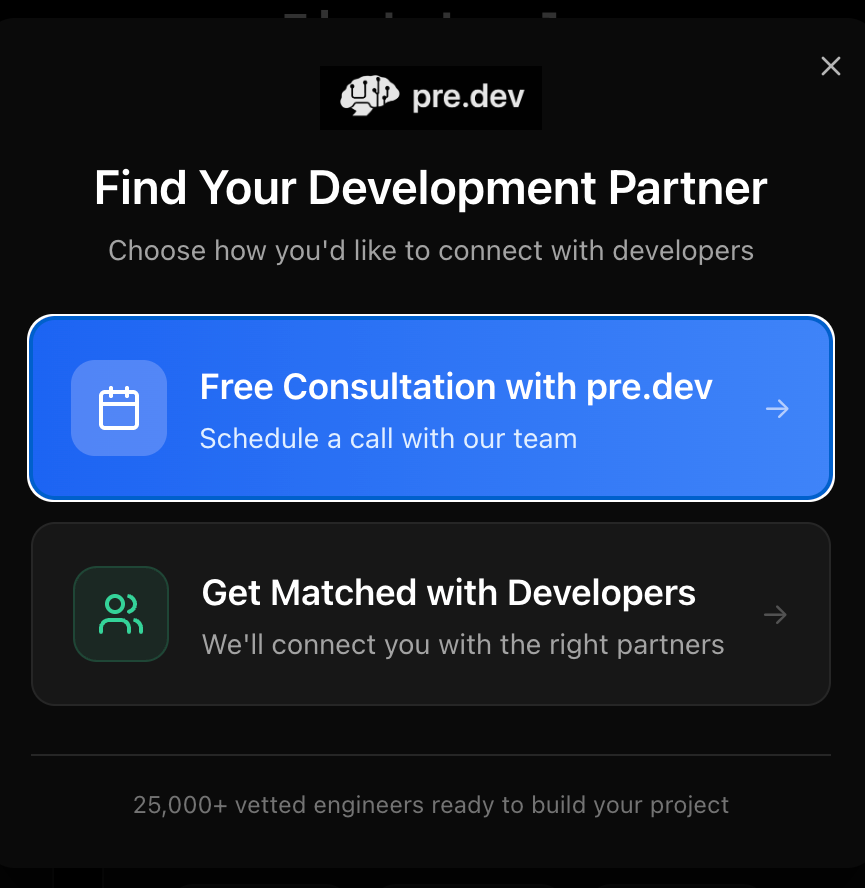Select Free Consultation with pre.dev
The image size is (865, 888).
pos(430,408)
